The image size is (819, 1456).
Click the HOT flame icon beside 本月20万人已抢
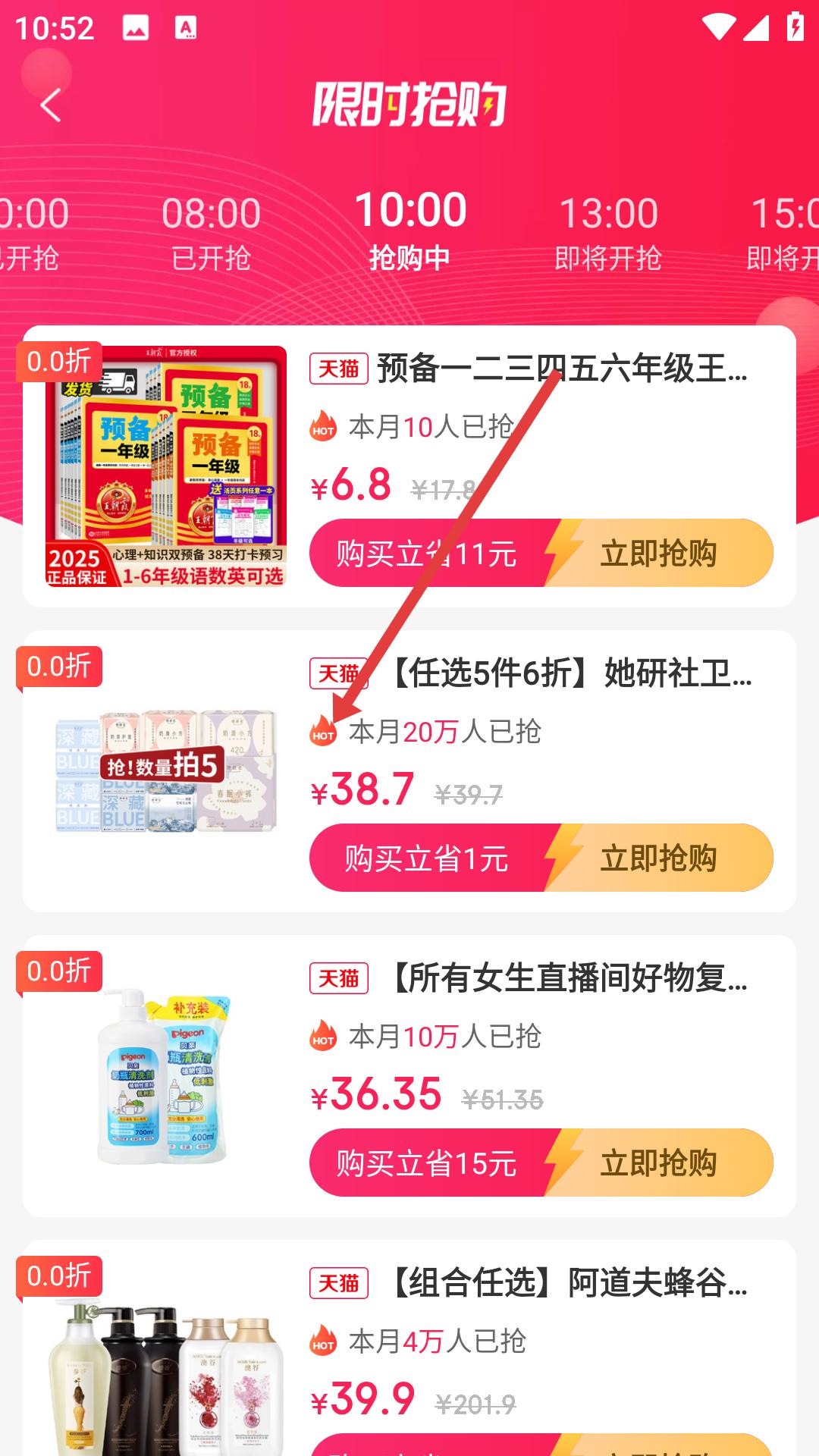coord(325,732)
